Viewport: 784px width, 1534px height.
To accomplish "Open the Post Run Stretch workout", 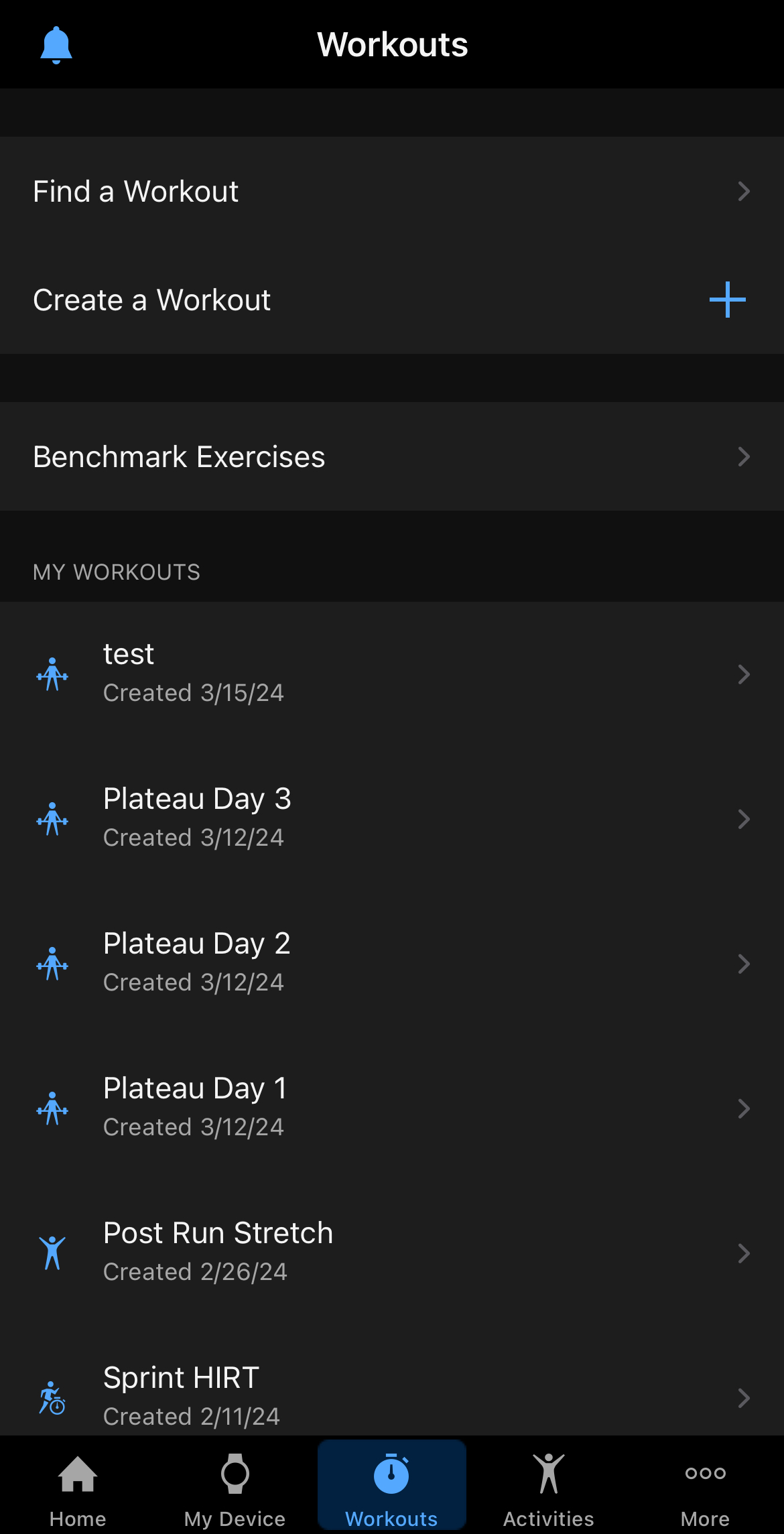I will point(392,1253).
